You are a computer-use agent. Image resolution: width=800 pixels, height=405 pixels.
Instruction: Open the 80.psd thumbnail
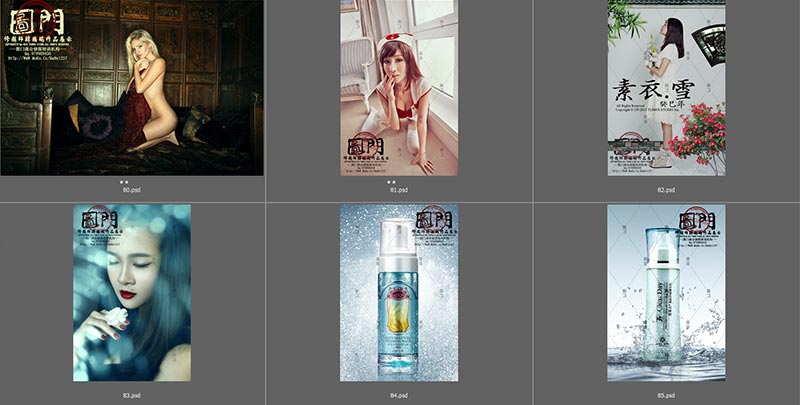click(x=131, y=88)
